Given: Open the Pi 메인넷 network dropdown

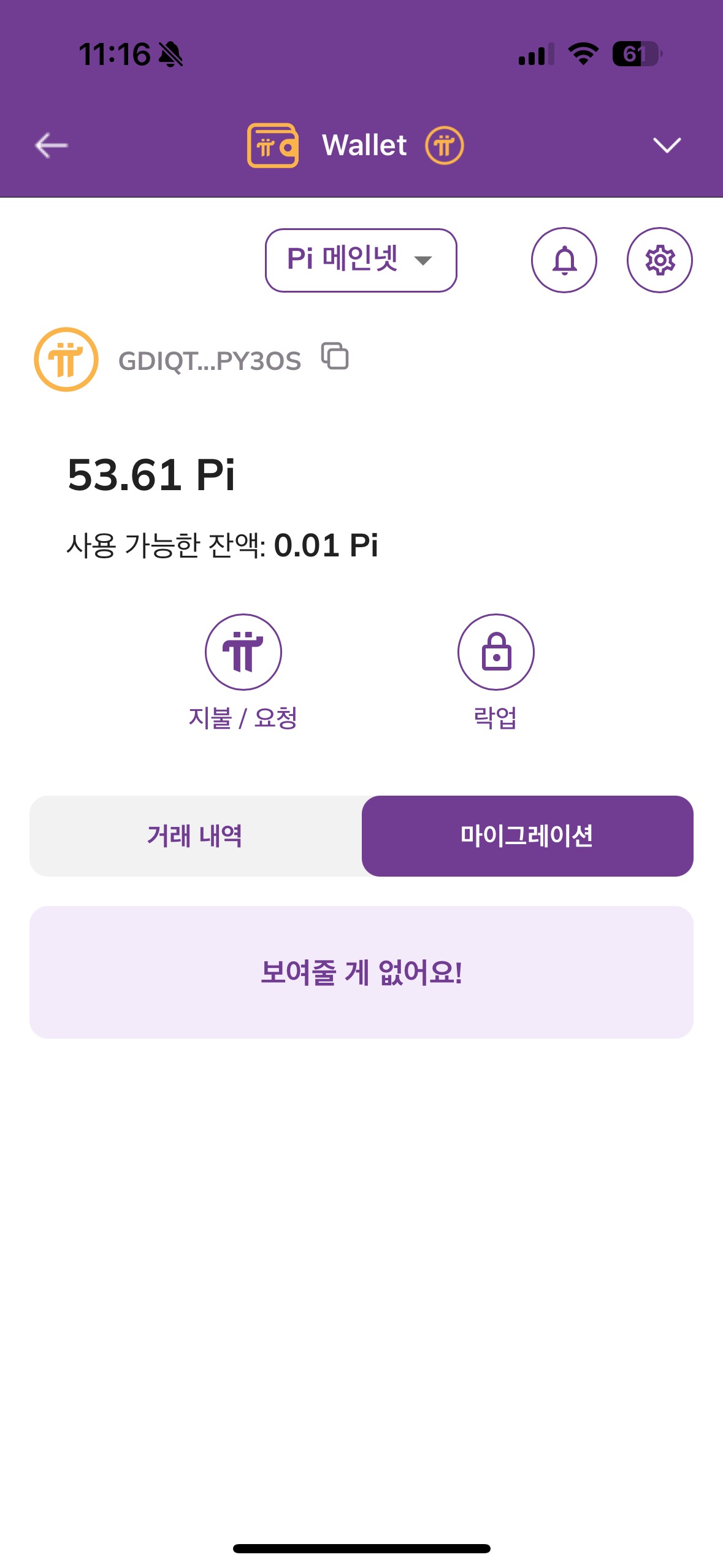Looking at the screenshot, I should pyautogui.click(x=361, y=259).
